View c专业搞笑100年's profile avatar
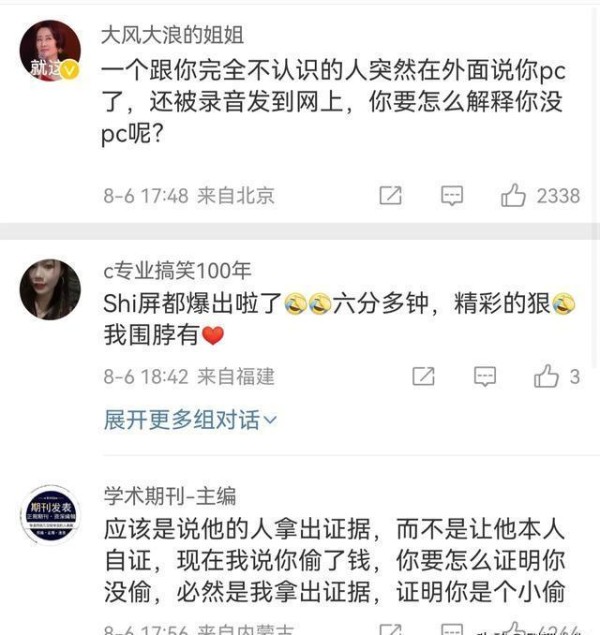The height and width of the screenshot is (635, 600). (x=50, y=290)
